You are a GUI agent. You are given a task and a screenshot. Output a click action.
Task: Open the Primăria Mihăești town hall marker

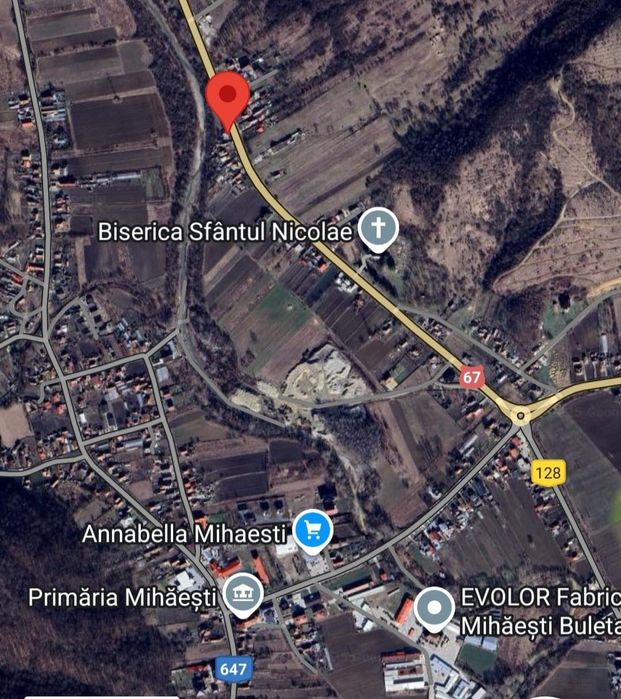[x=243, y=595]
